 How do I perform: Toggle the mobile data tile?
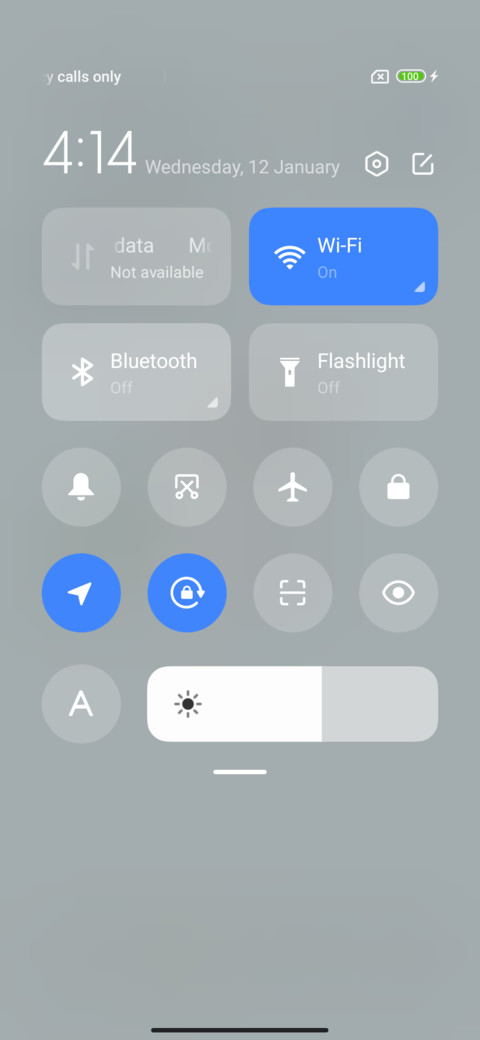coord(137,257)
